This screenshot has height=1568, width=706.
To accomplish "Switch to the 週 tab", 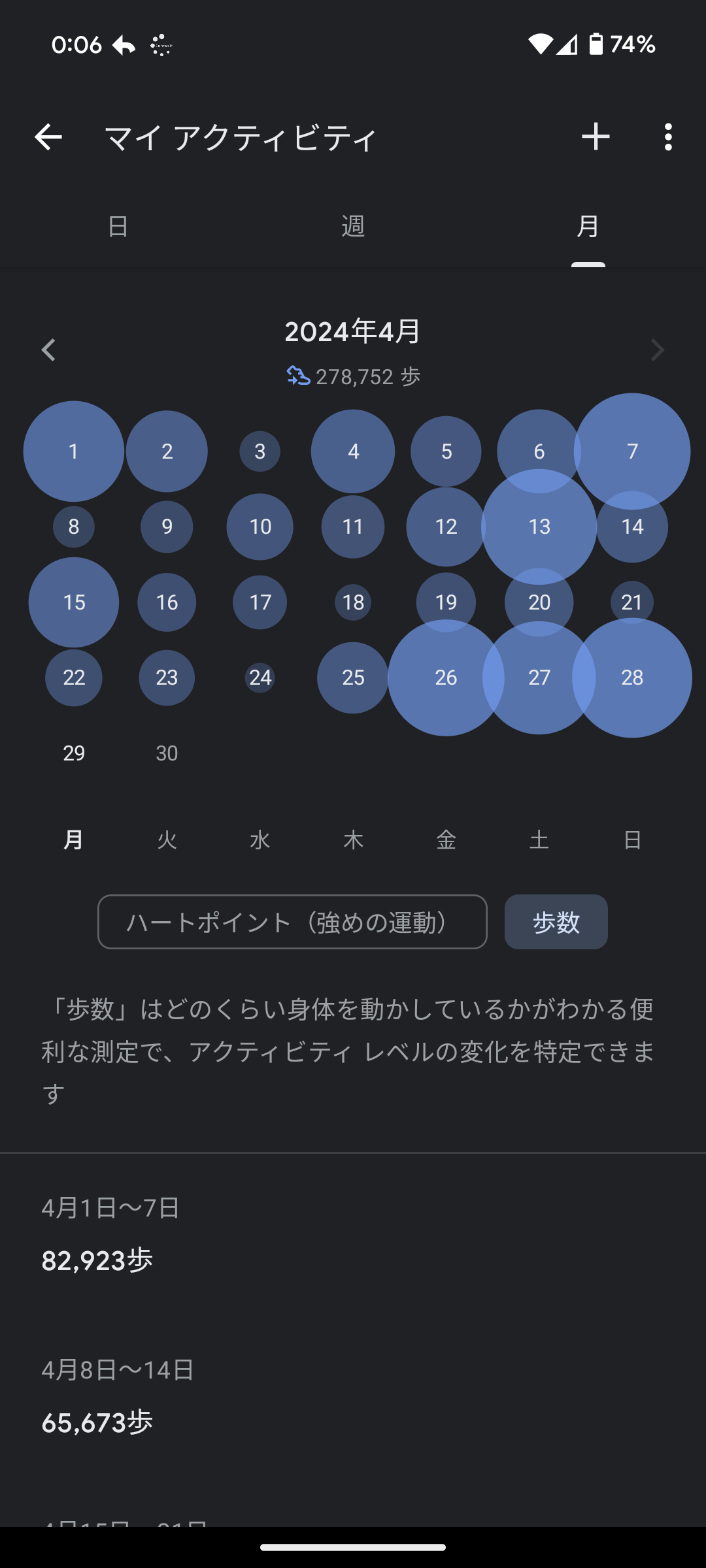I will pos(353,227).
